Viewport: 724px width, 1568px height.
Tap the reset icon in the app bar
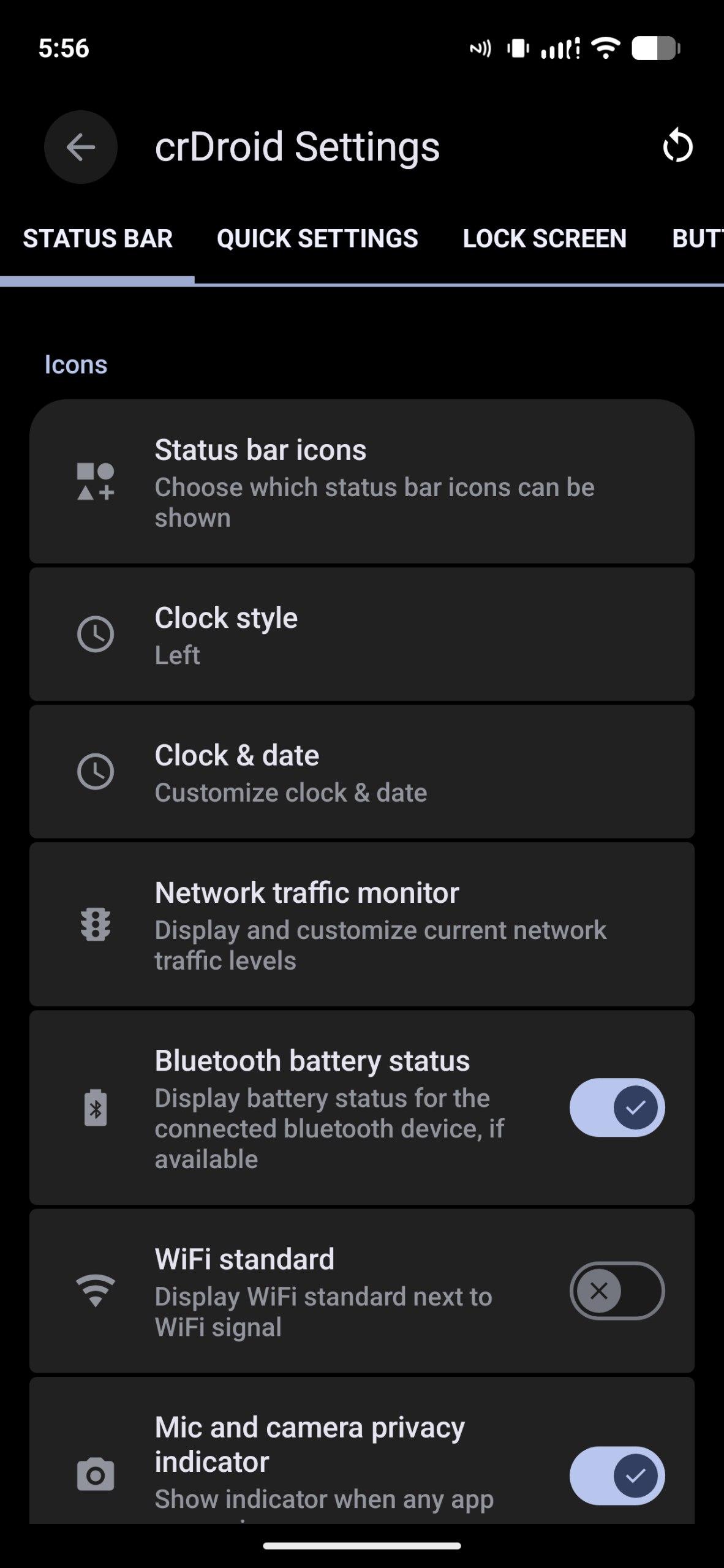pos(677,147)
